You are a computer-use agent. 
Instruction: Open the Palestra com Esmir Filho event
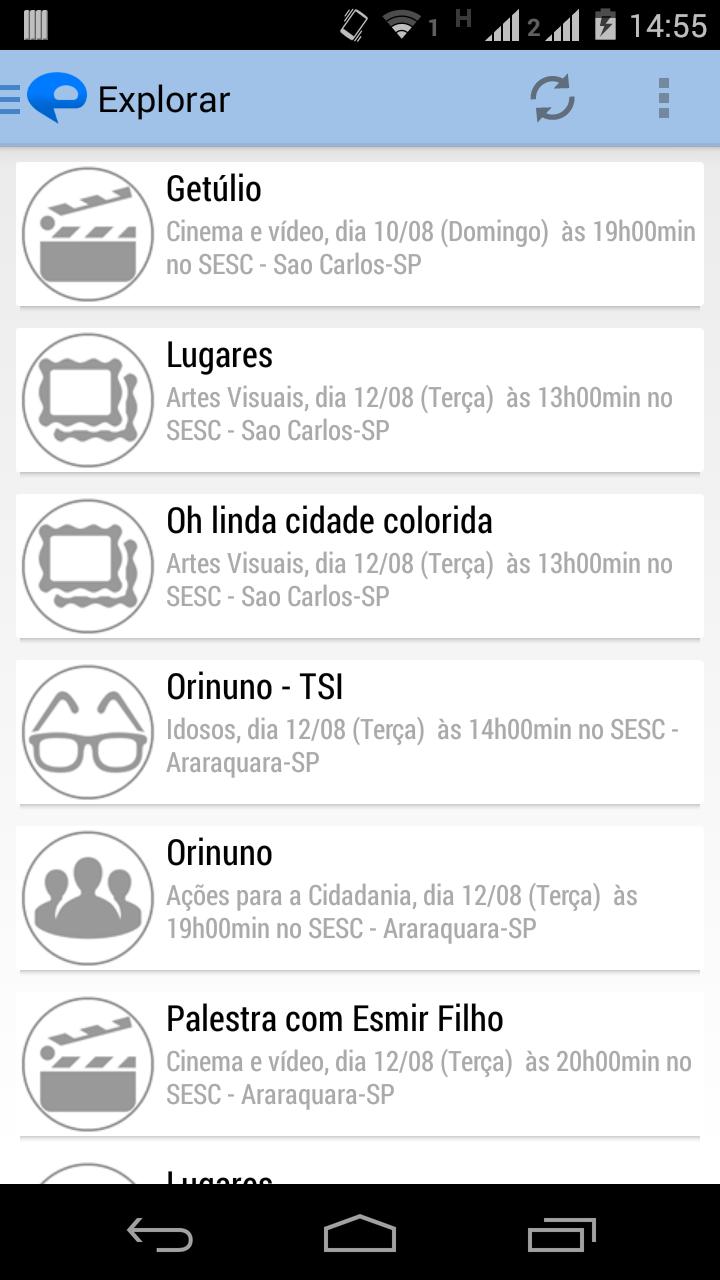(x=400, y=1063)
